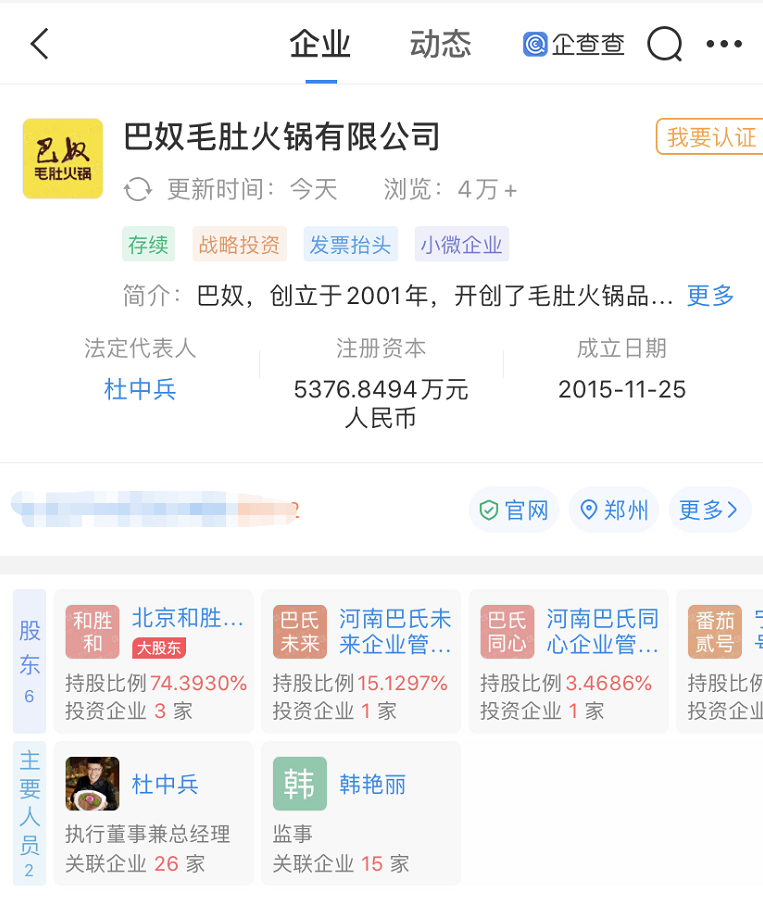The image size is (763, 898).
Task: Open the Qichacha search icon
Action: click(x=664, y=44)
